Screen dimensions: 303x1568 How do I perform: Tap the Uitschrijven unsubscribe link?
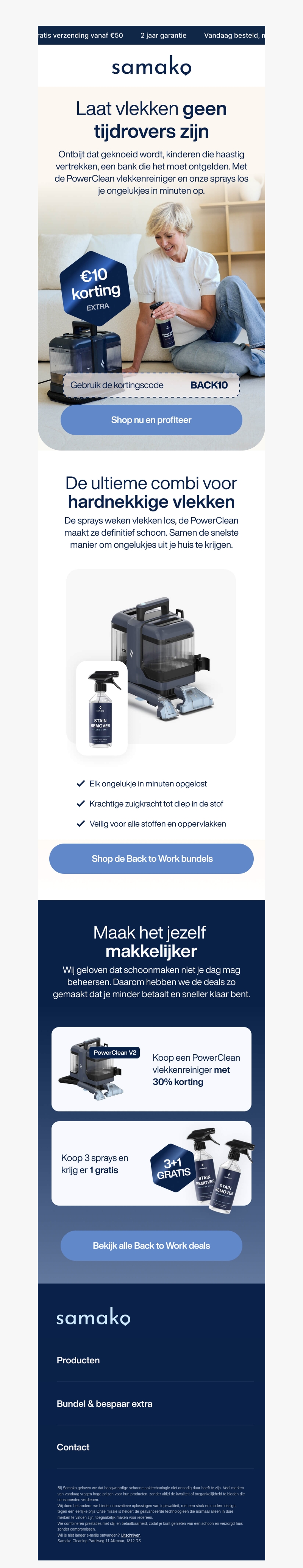pyautogui.click(x=130, y=1535)
